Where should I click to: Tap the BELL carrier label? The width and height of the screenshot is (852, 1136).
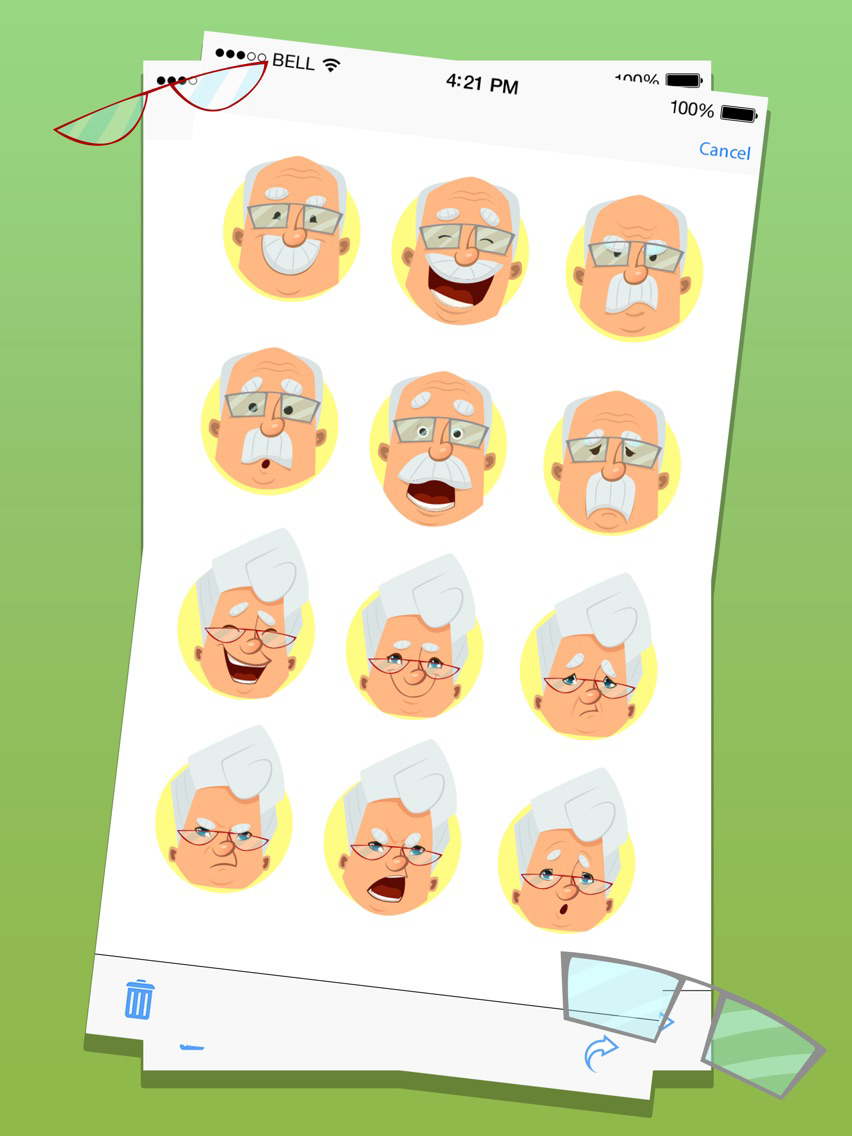pos(293,60)
